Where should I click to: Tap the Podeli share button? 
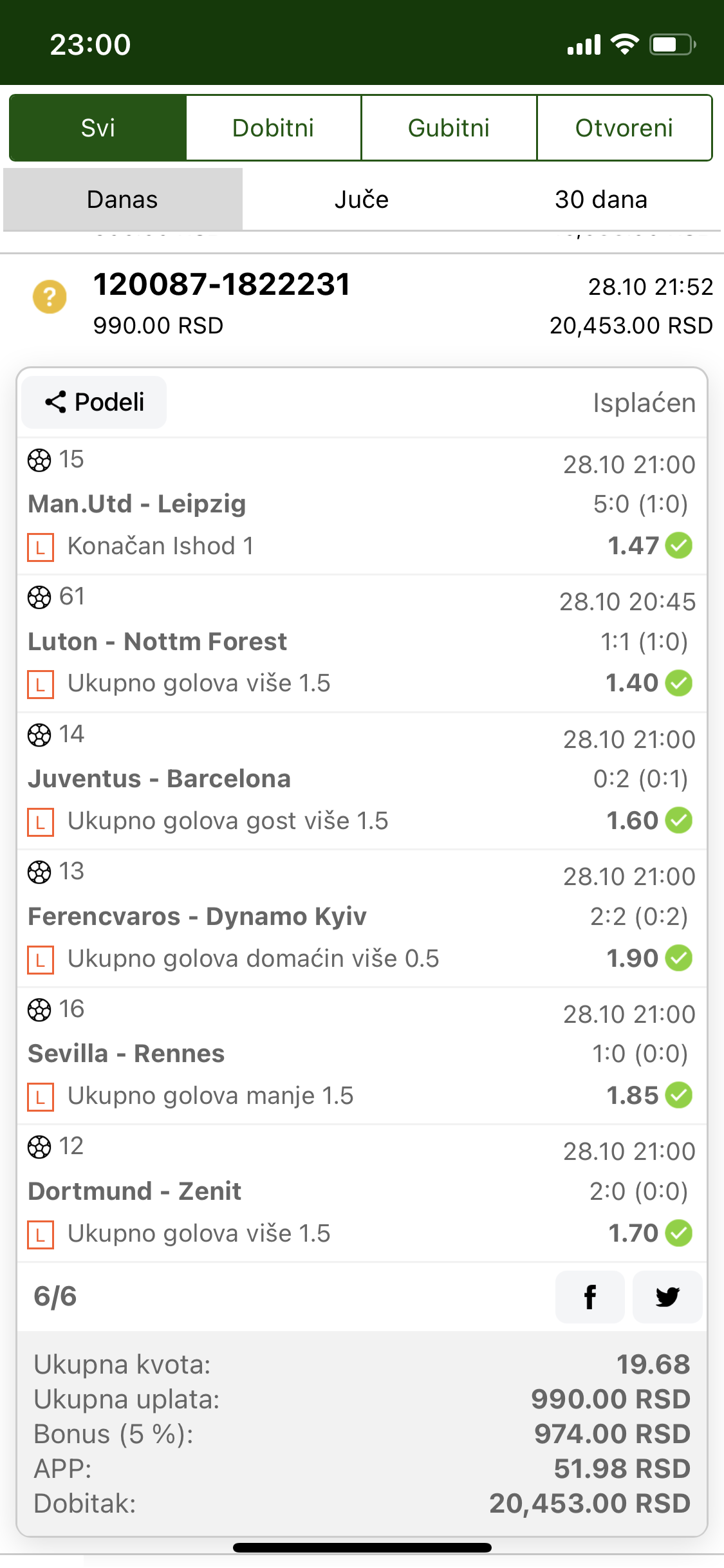(94, 402)
